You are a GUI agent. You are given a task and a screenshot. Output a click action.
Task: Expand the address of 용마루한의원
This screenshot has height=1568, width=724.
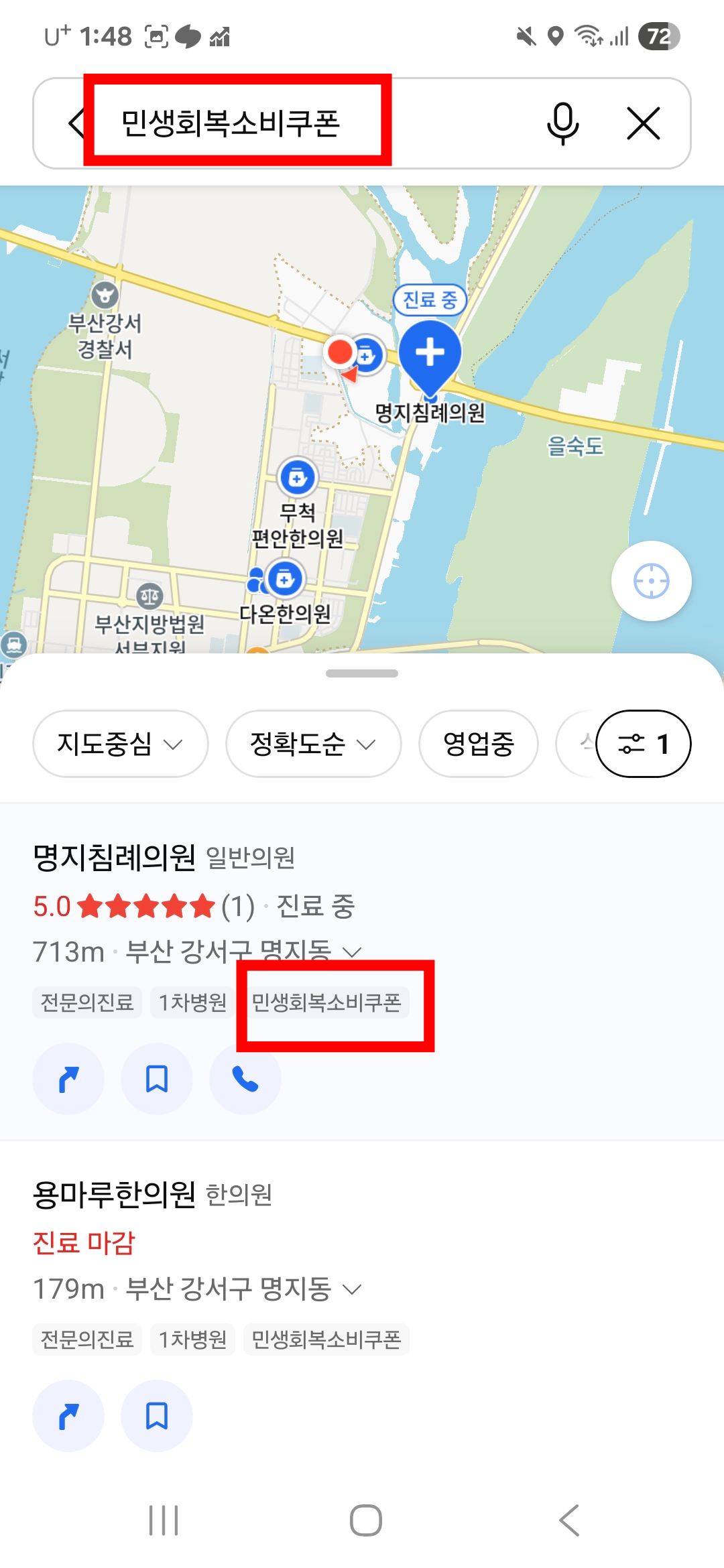pyautogui.click(x=352, y=1289)
